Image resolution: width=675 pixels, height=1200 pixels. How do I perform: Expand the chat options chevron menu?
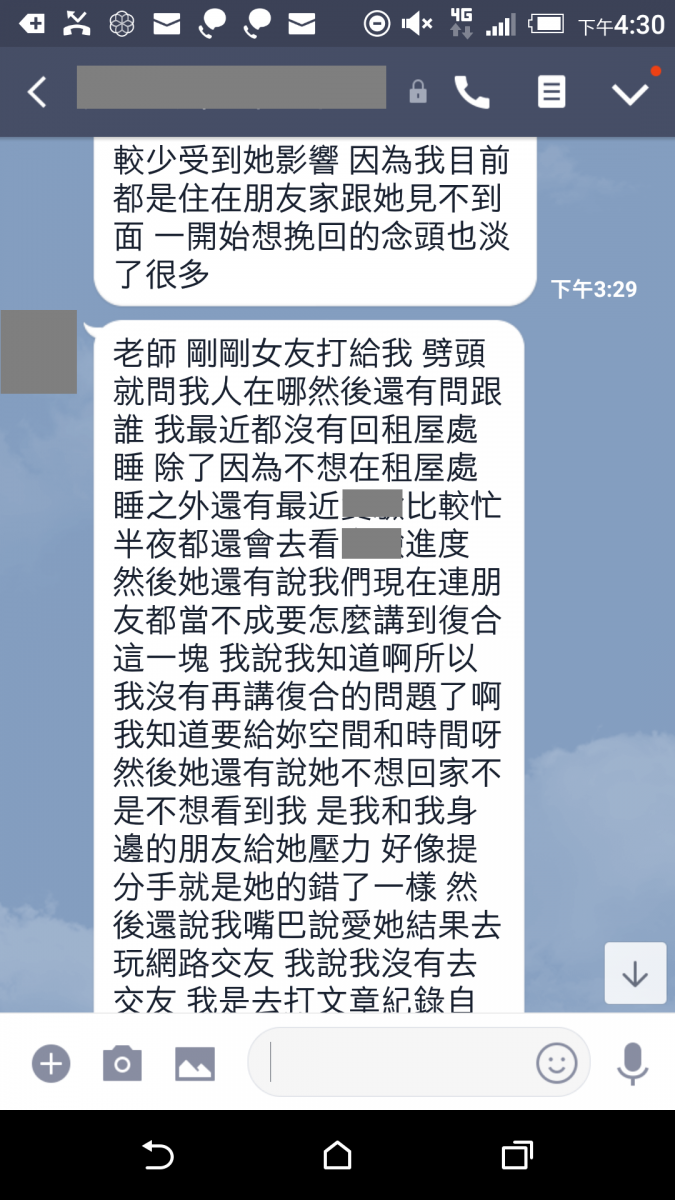(x=630, y=93)
